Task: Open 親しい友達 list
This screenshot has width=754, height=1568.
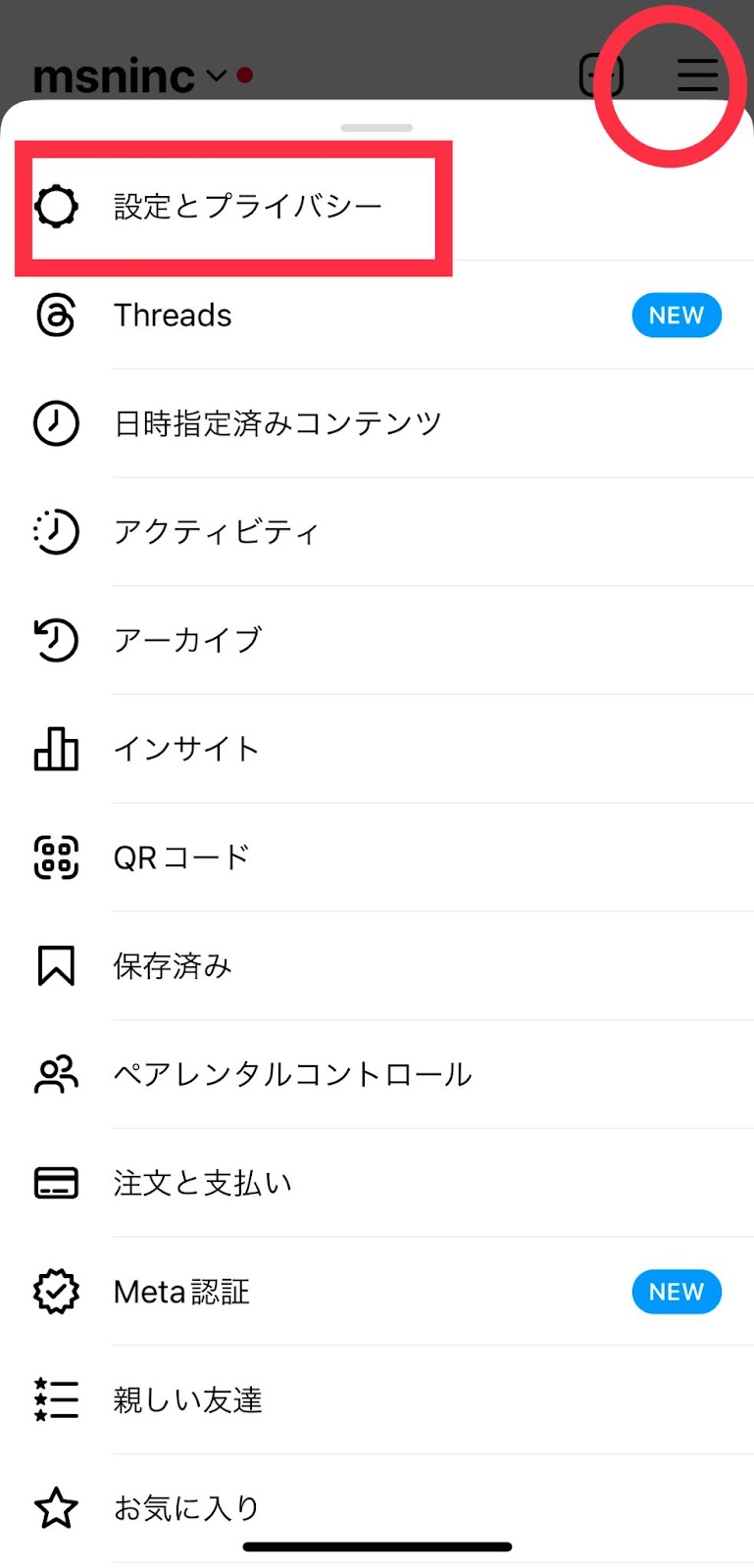Action: tap(377, 1399)
